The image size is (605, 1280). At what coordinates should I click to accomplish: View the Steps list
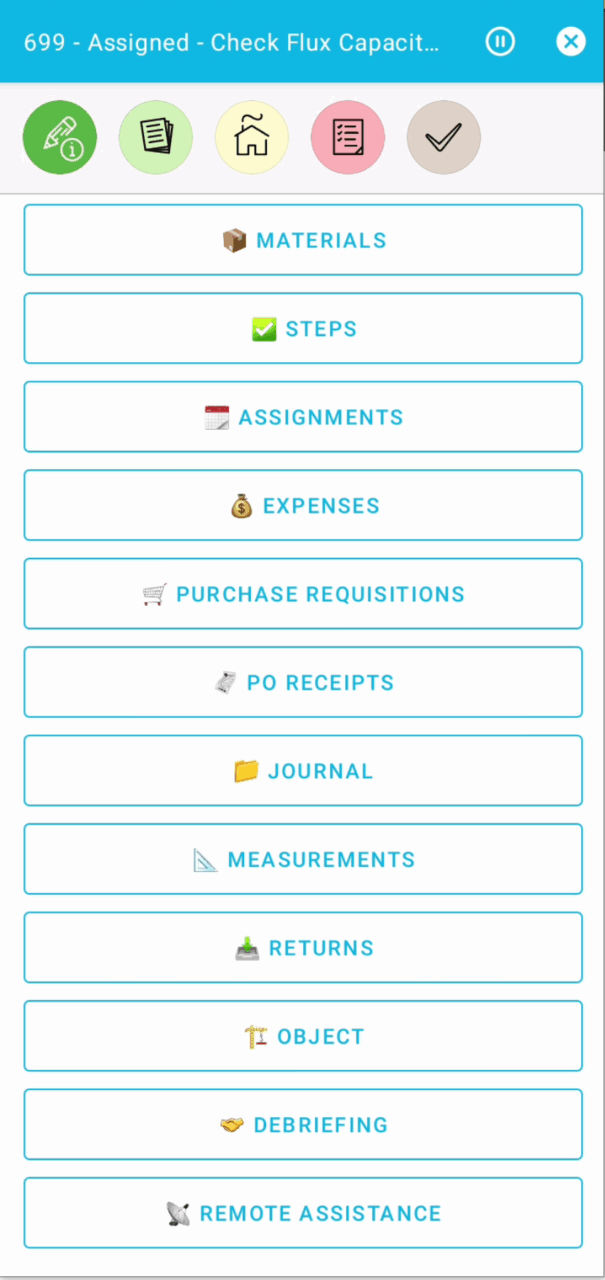click(x=303, y=328)
